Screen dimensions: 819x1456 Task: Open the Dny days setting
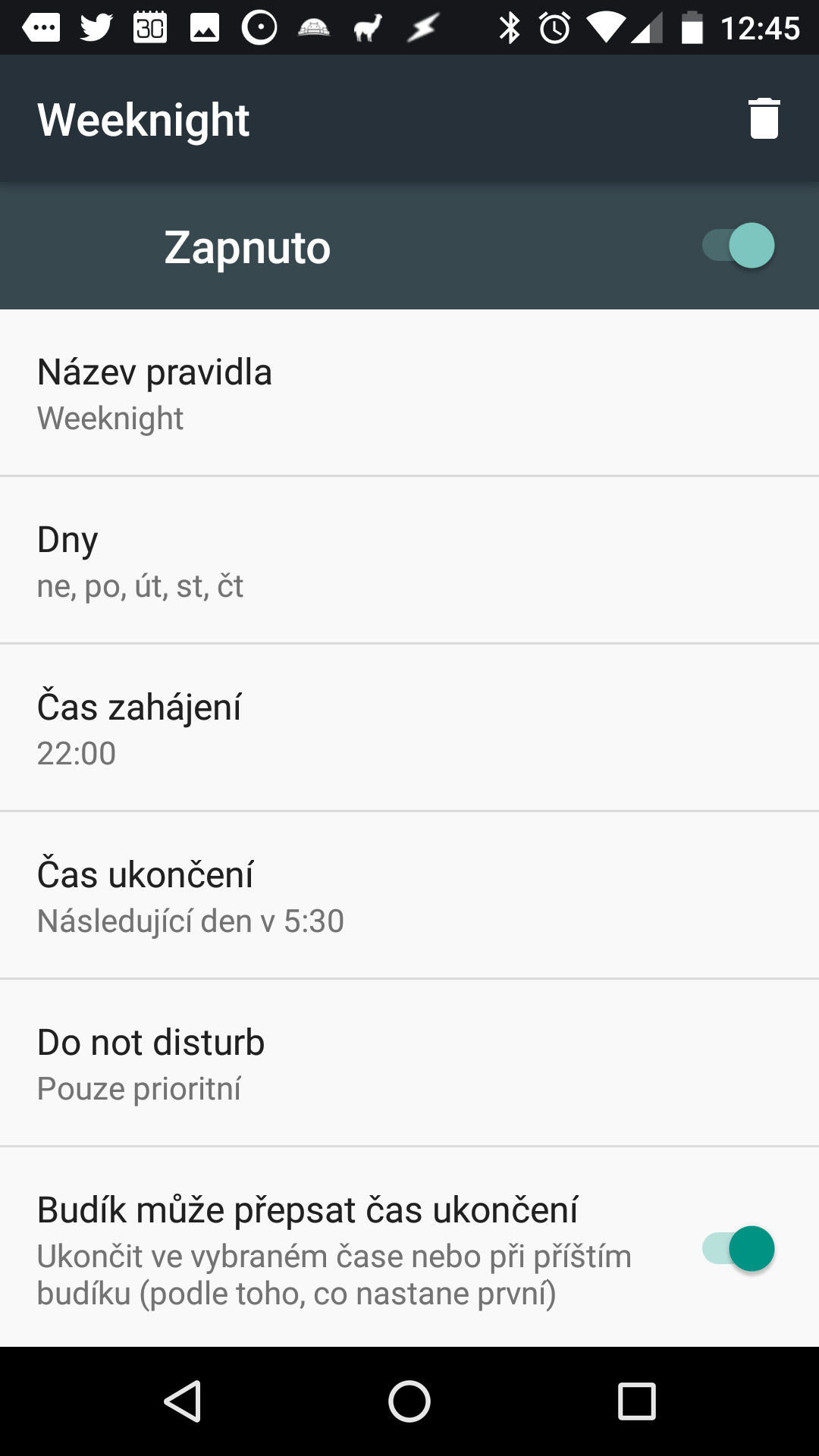(409, 560)
